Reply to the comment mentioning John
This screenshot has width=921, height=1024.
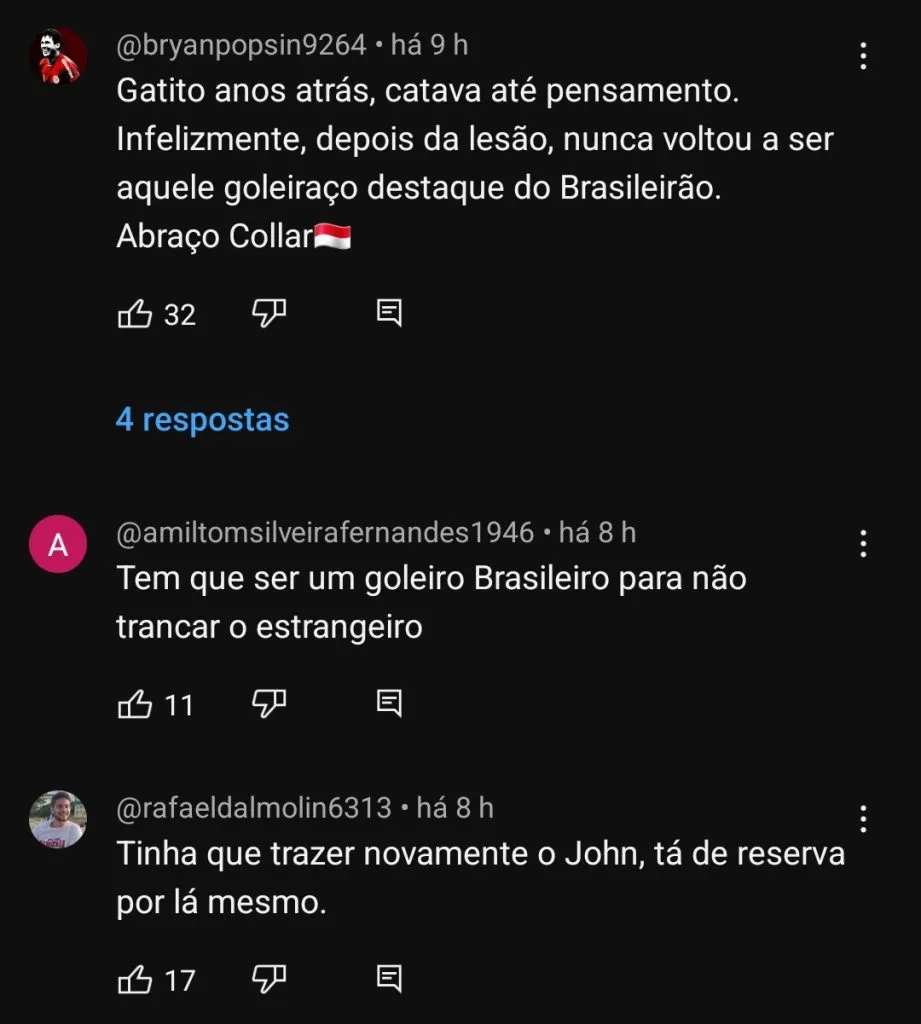(389, 979)
